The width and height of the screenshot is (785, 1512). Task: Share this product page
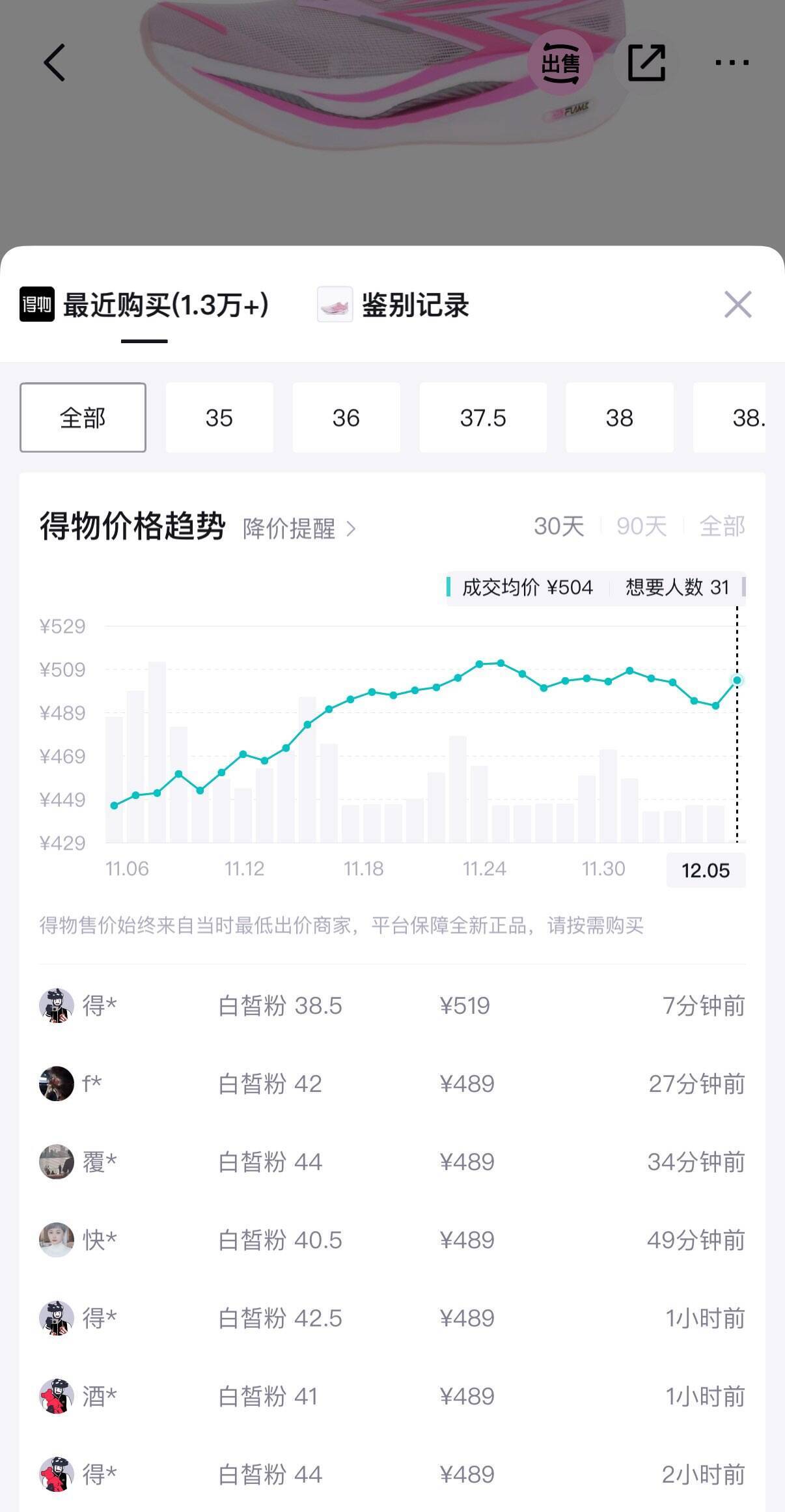(x=646, y=63)
